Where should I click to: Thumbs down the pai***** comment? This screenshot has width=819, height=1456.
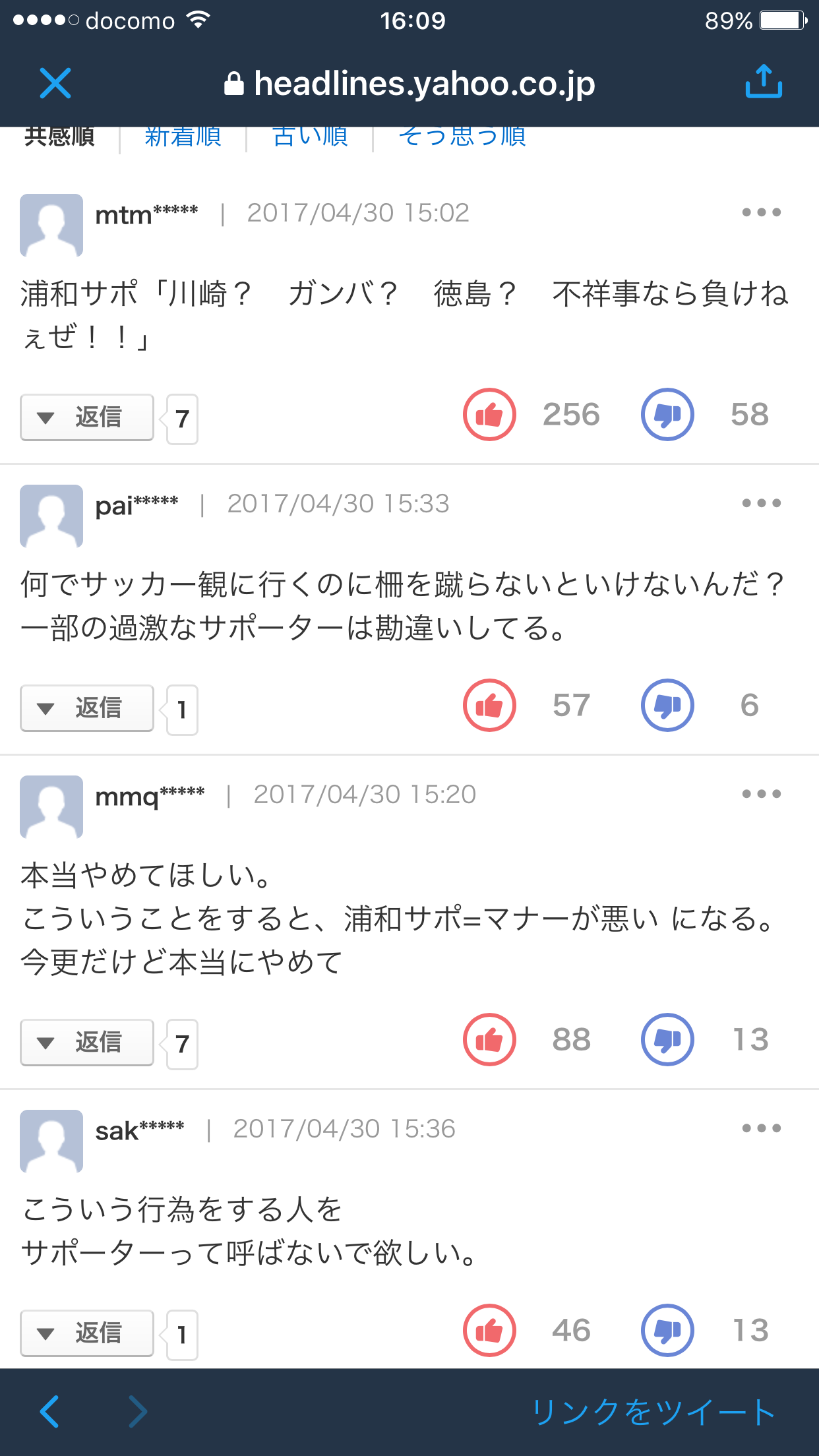pos(667,706)
